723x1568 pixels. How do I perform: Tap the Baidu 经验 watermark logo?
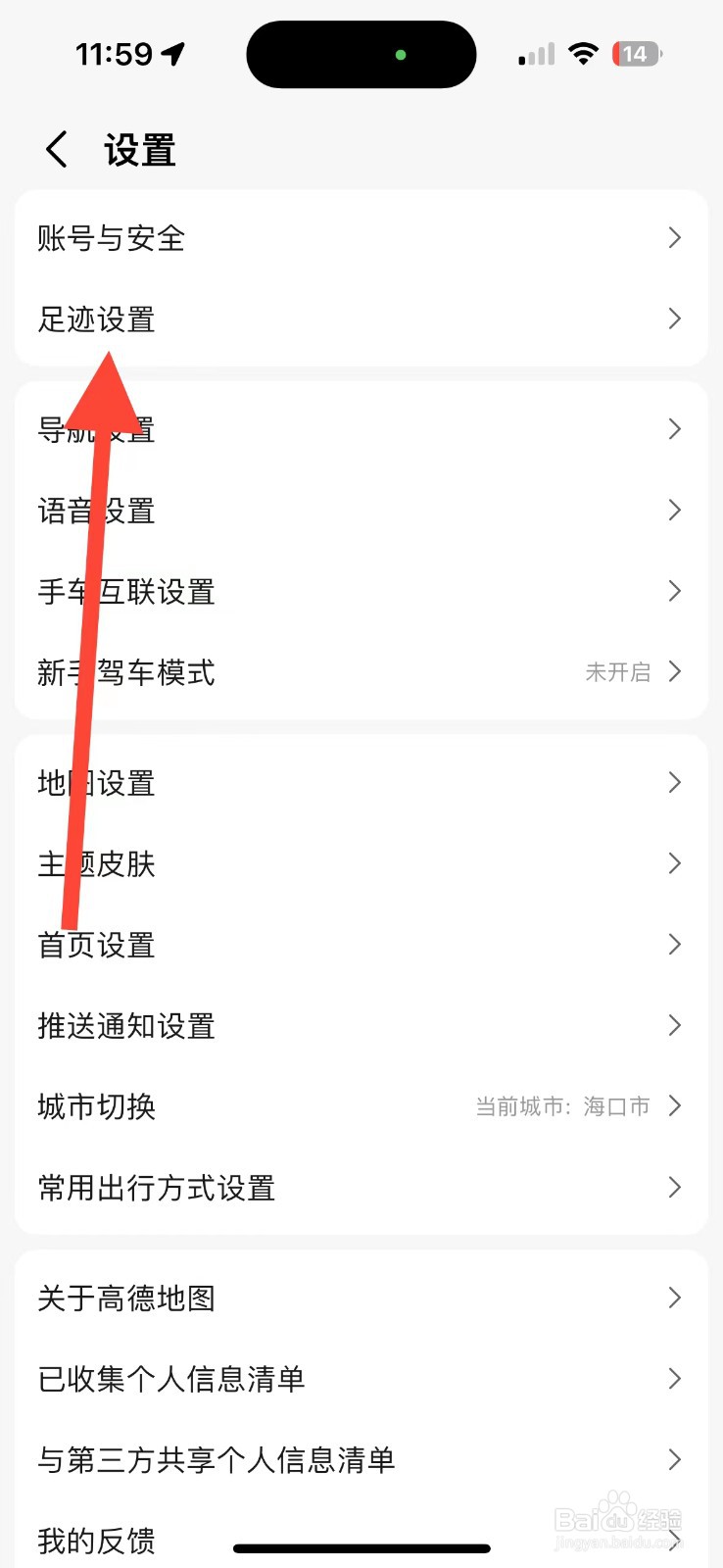click(617, 1519)
